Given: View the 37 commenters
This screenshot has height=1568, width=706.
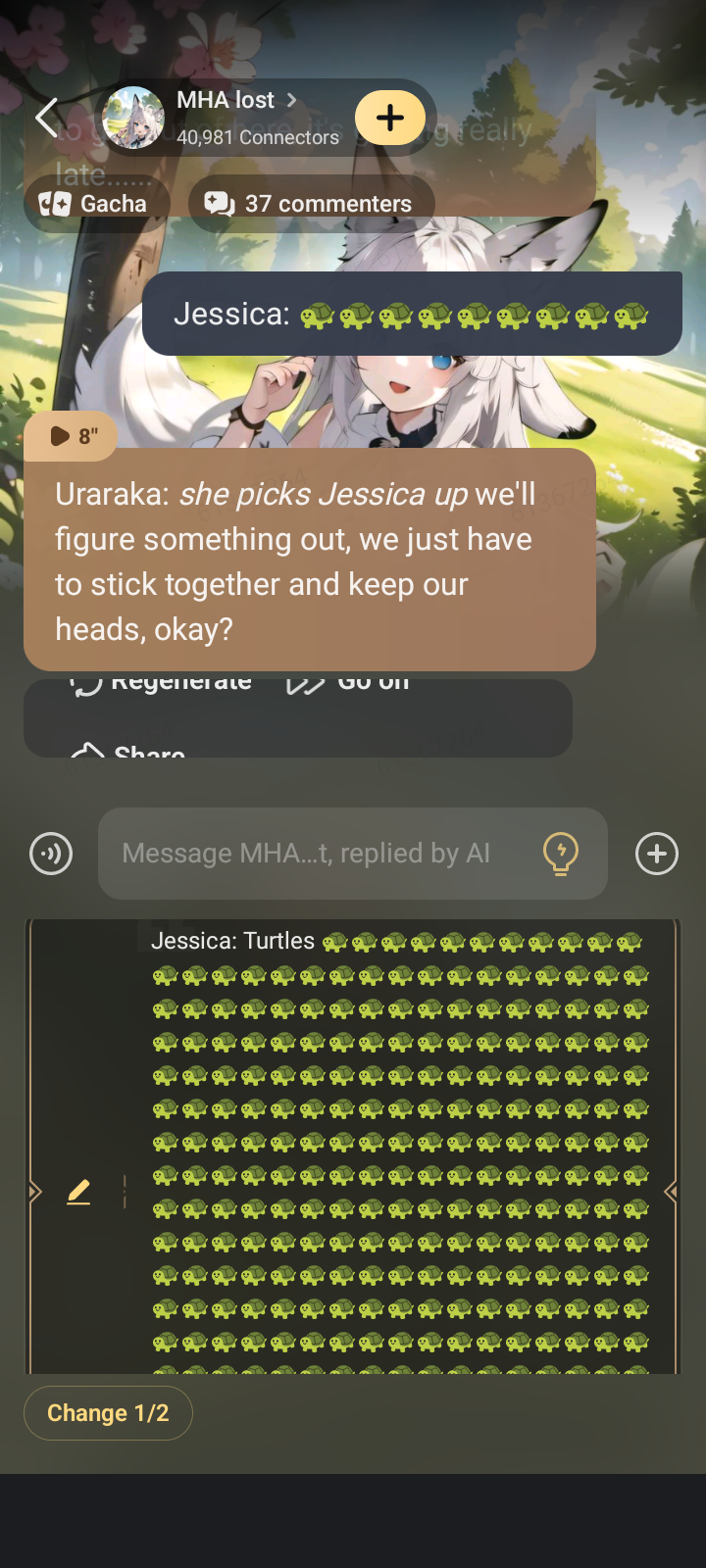Looking at the screenshot, I should (x=310, y=204).
